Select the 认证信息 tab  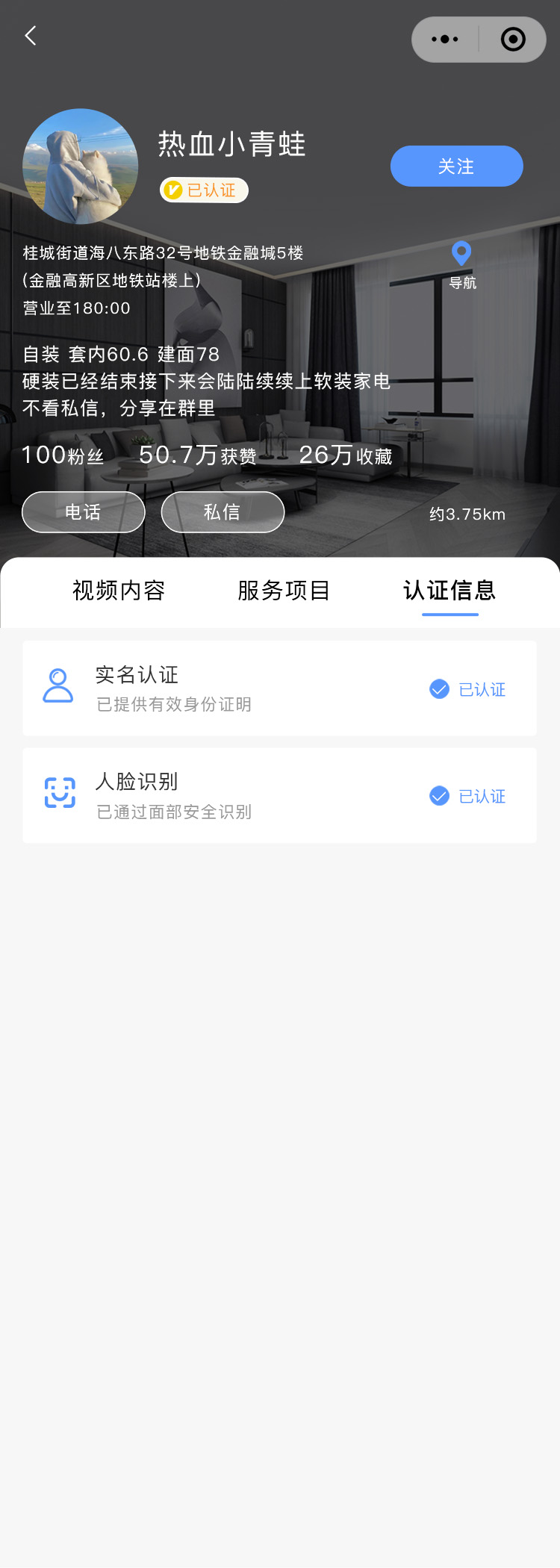449,591
